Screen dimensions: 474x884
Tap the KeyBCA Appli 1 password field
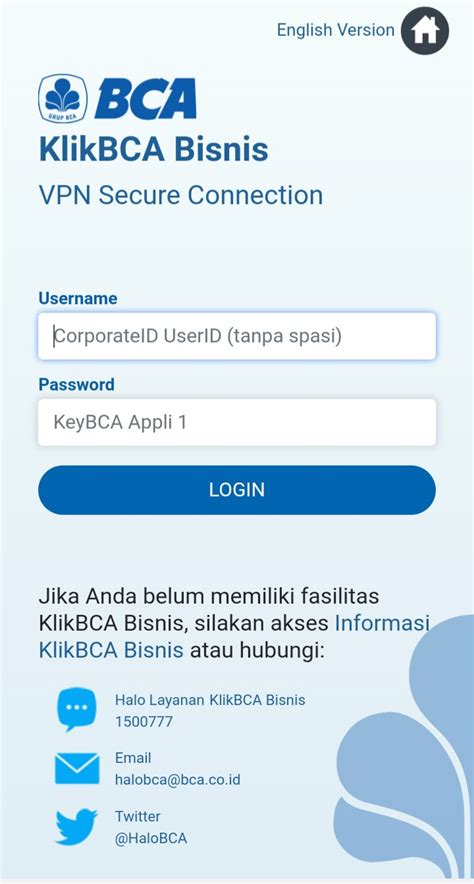tap(237, 422)
